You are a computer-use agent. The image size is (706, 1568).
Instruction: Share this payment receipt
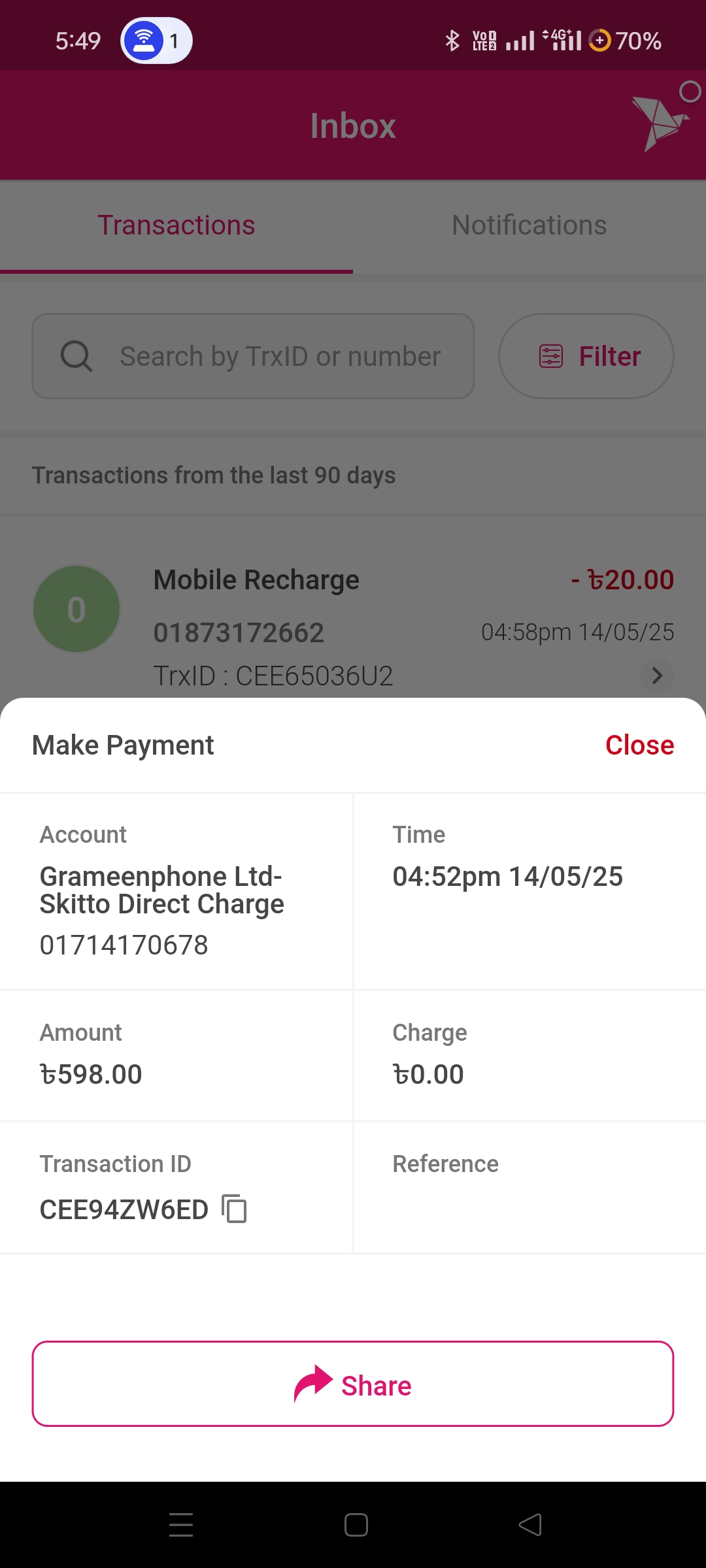click(353, 1384)
